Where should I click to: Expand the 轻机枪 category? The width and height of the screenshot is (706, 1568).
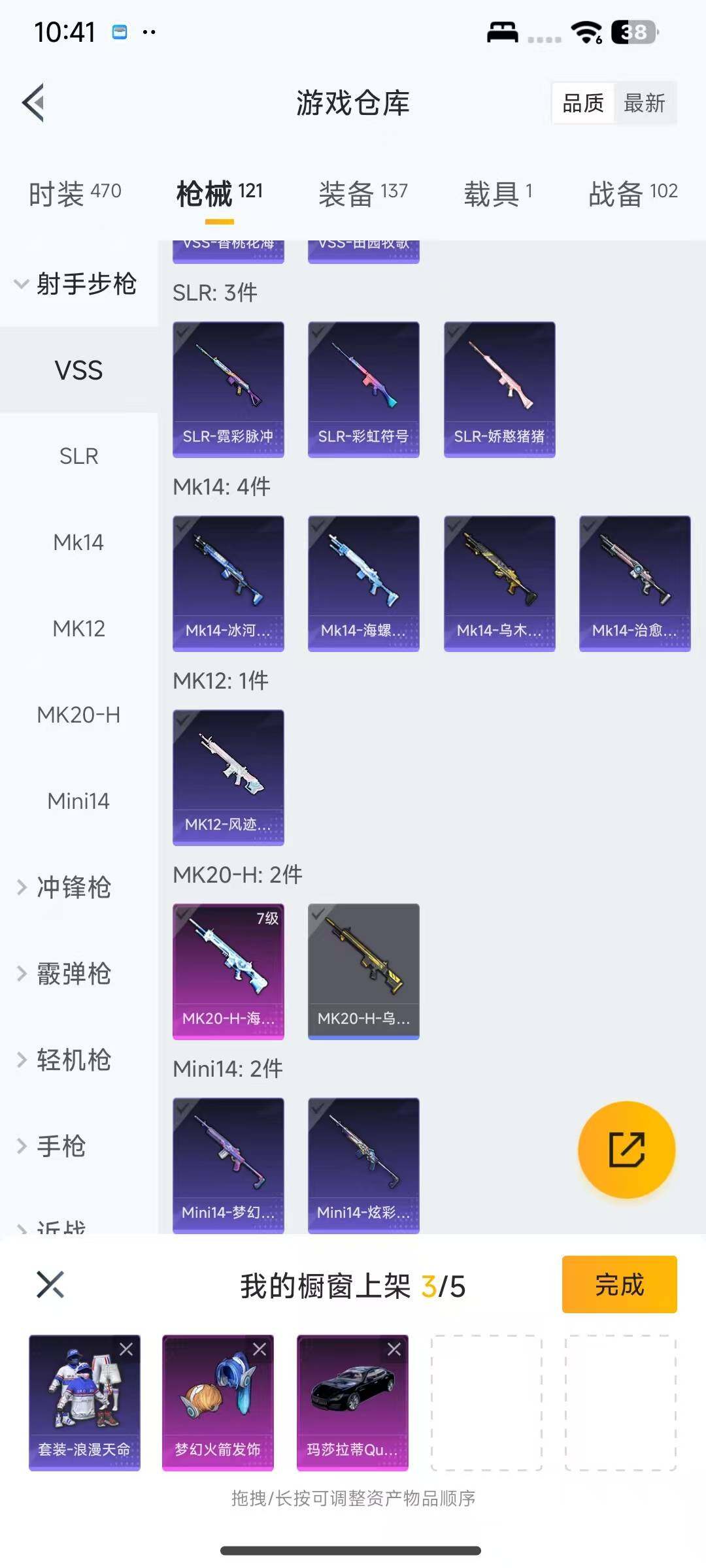(x=73, y=1060)
